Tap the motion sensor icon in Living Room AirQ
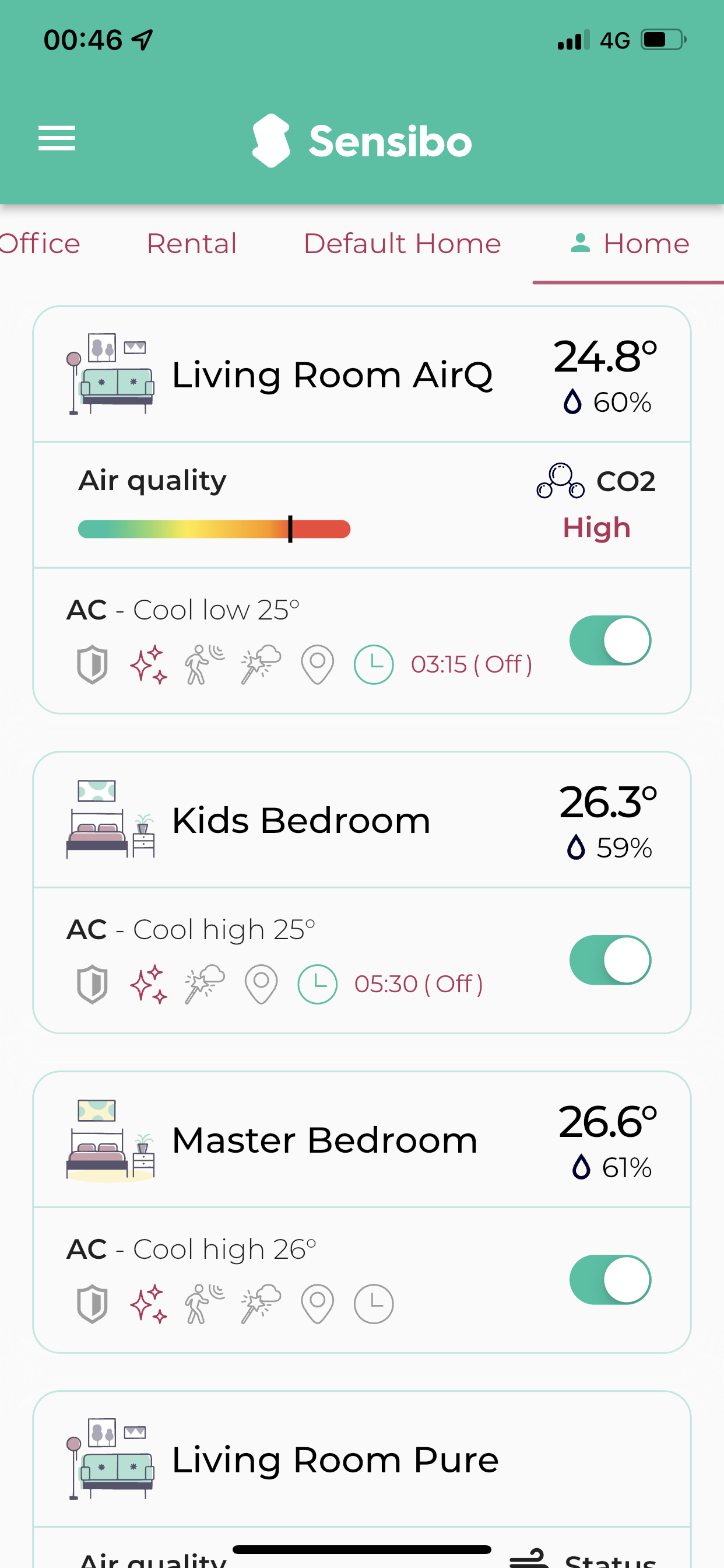Viewport: 724px width, 1568px height. click(x=205, y=664)
